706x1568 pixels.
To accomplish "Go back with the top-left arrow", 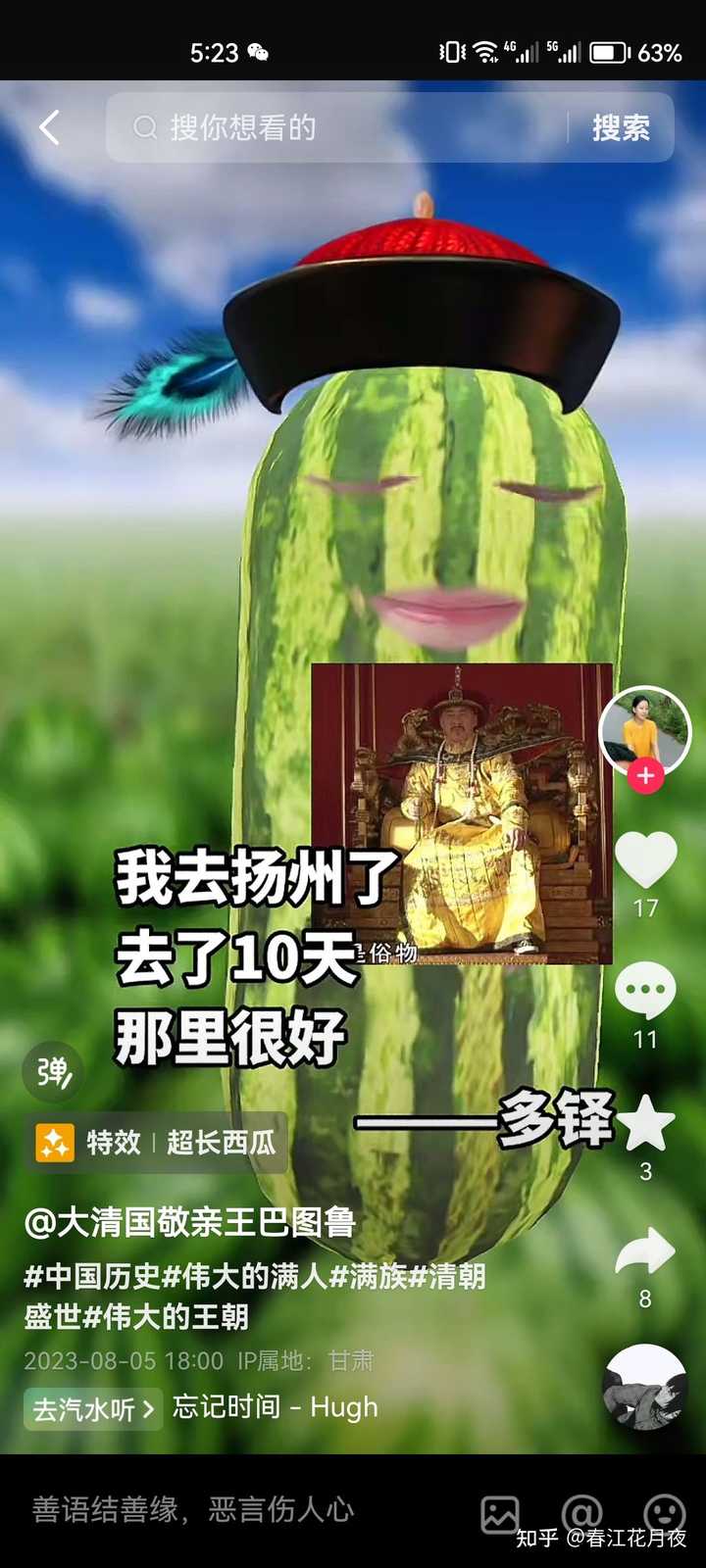I will click(x=50, y=127).
